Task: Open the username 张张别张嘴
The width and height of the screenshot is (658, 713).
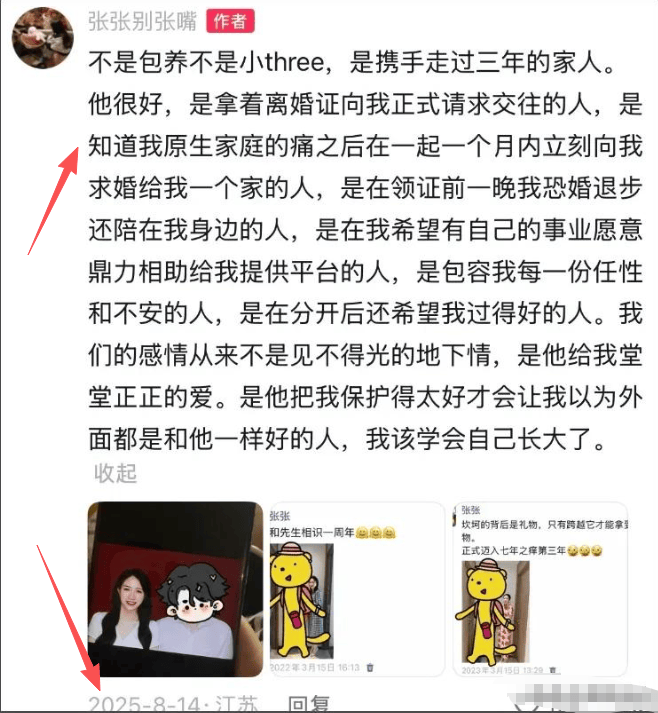Action: pyautogui.click(x=142, y=20)
